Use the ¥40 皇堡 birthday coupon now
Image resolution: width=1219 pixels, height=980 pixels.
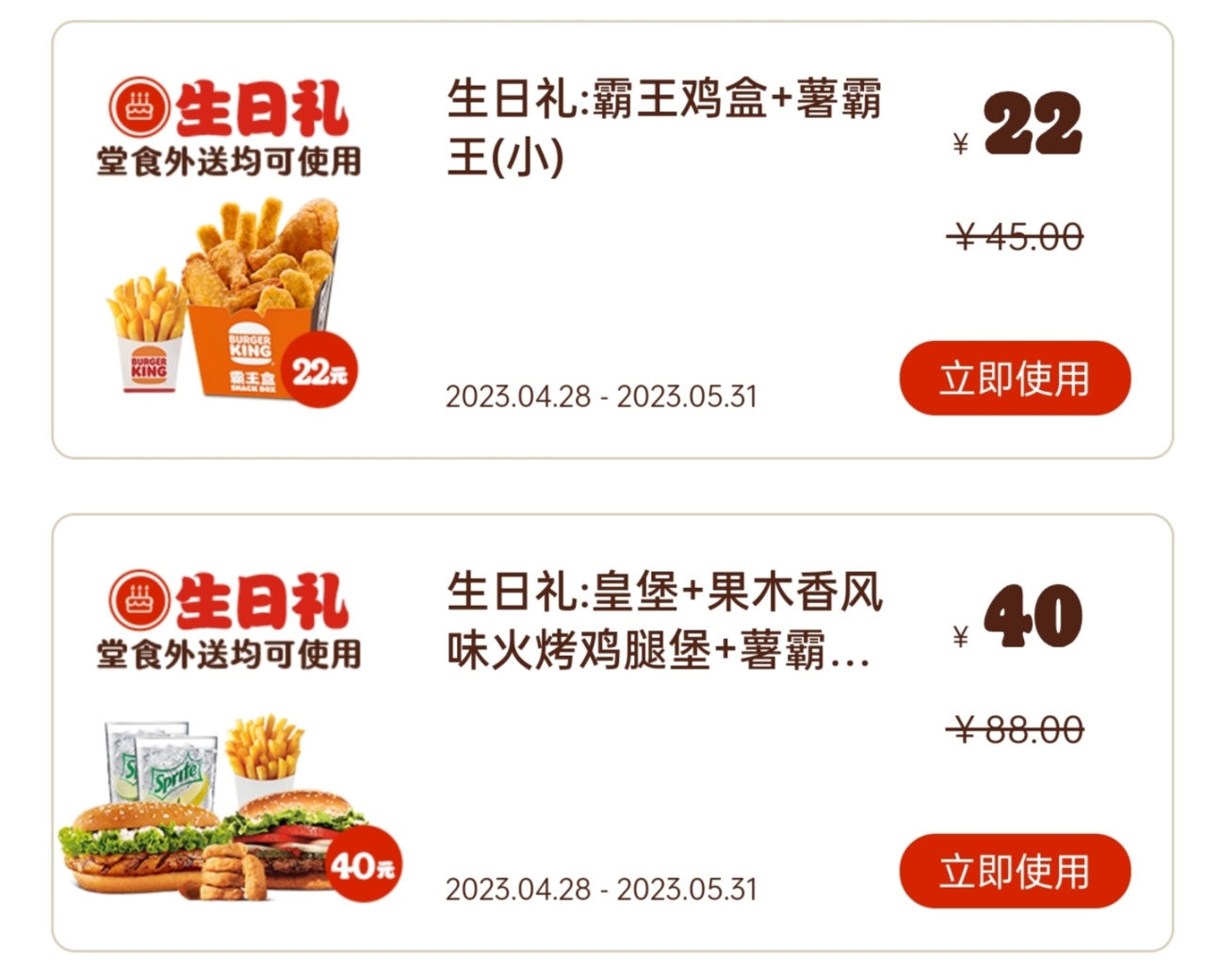click(x=1015, y=872)
